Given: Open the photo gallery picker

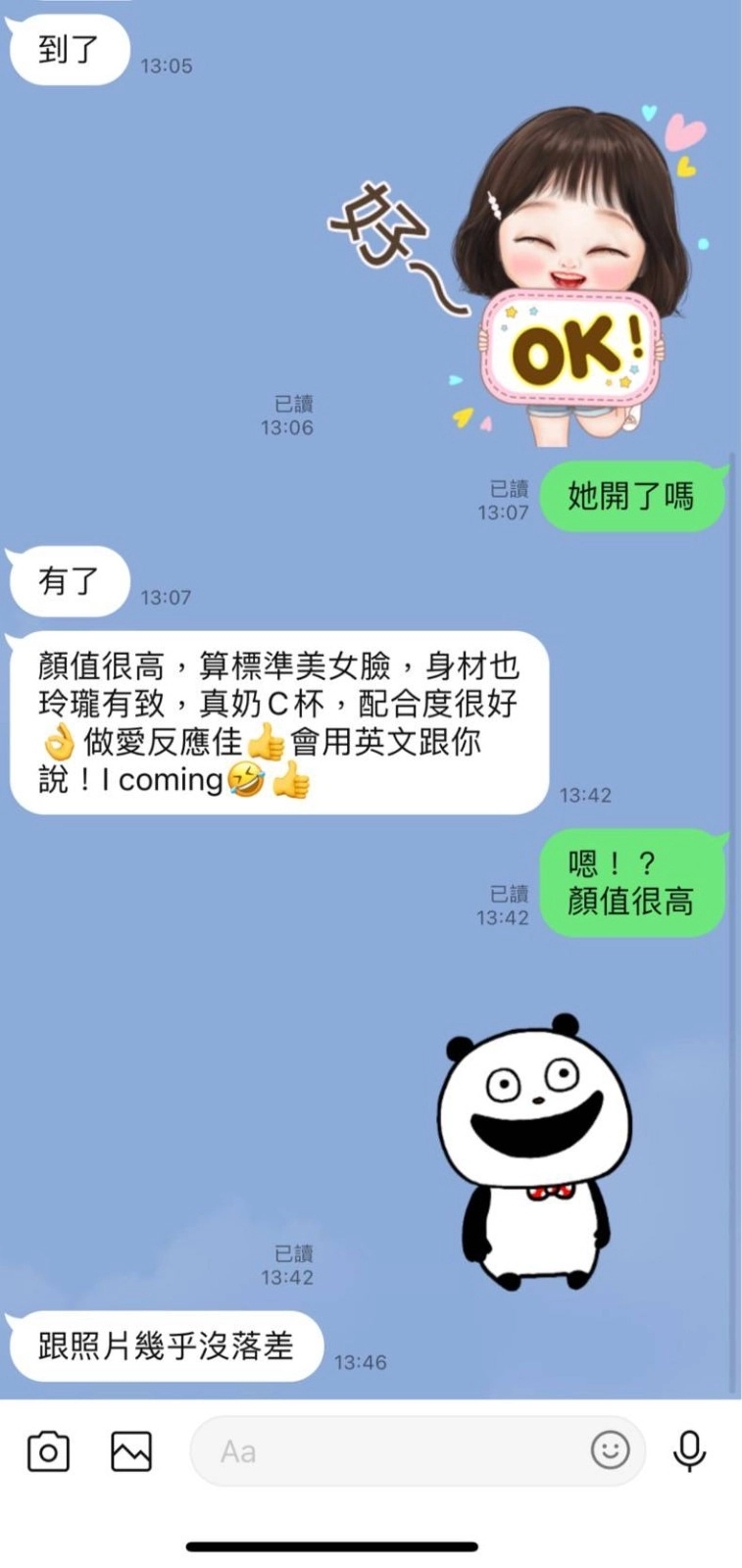Looking at the screenshot, I should pos(131,1451).
